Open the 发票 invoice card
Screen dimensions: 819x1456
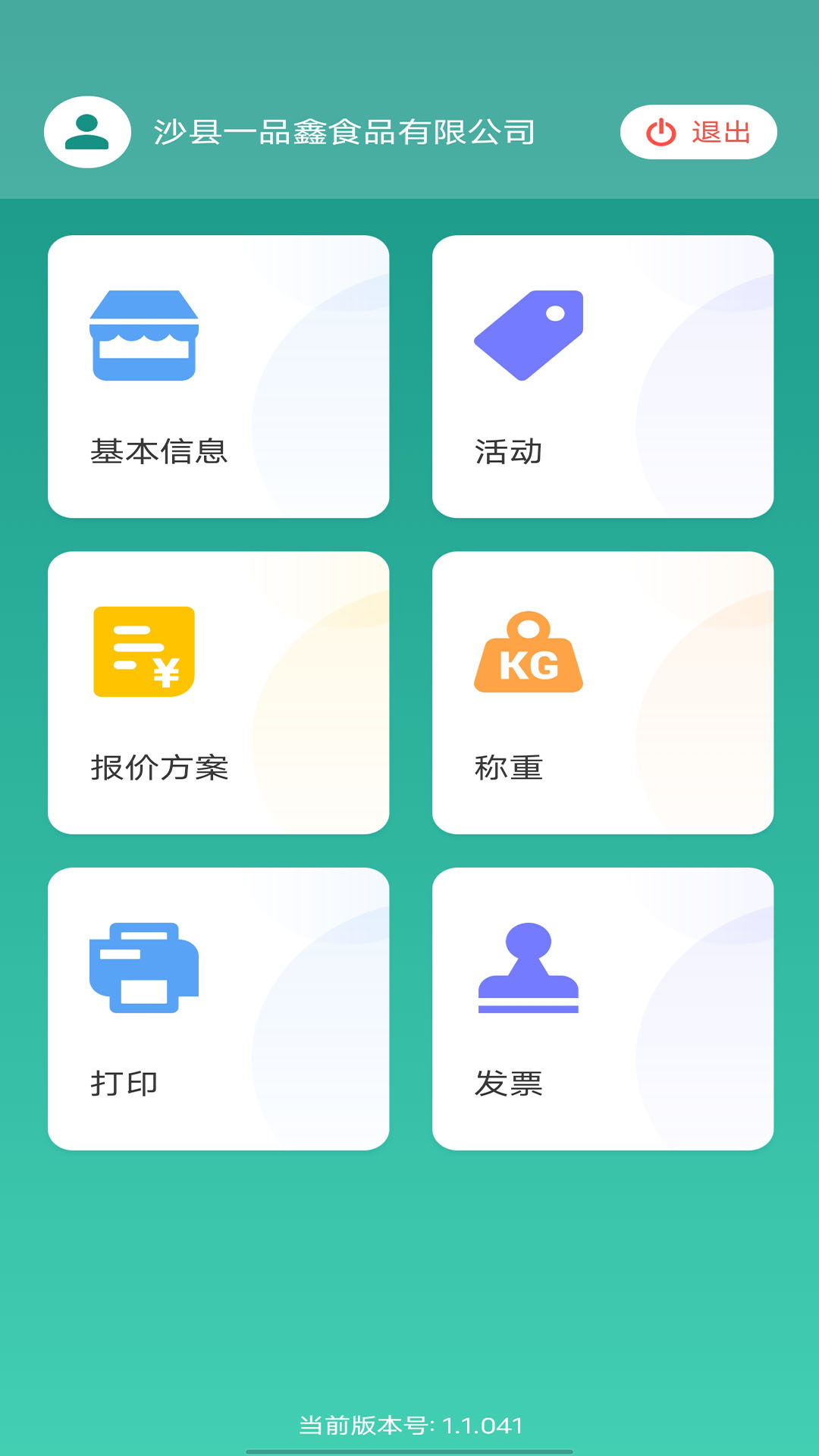(x=603, y=1009)
